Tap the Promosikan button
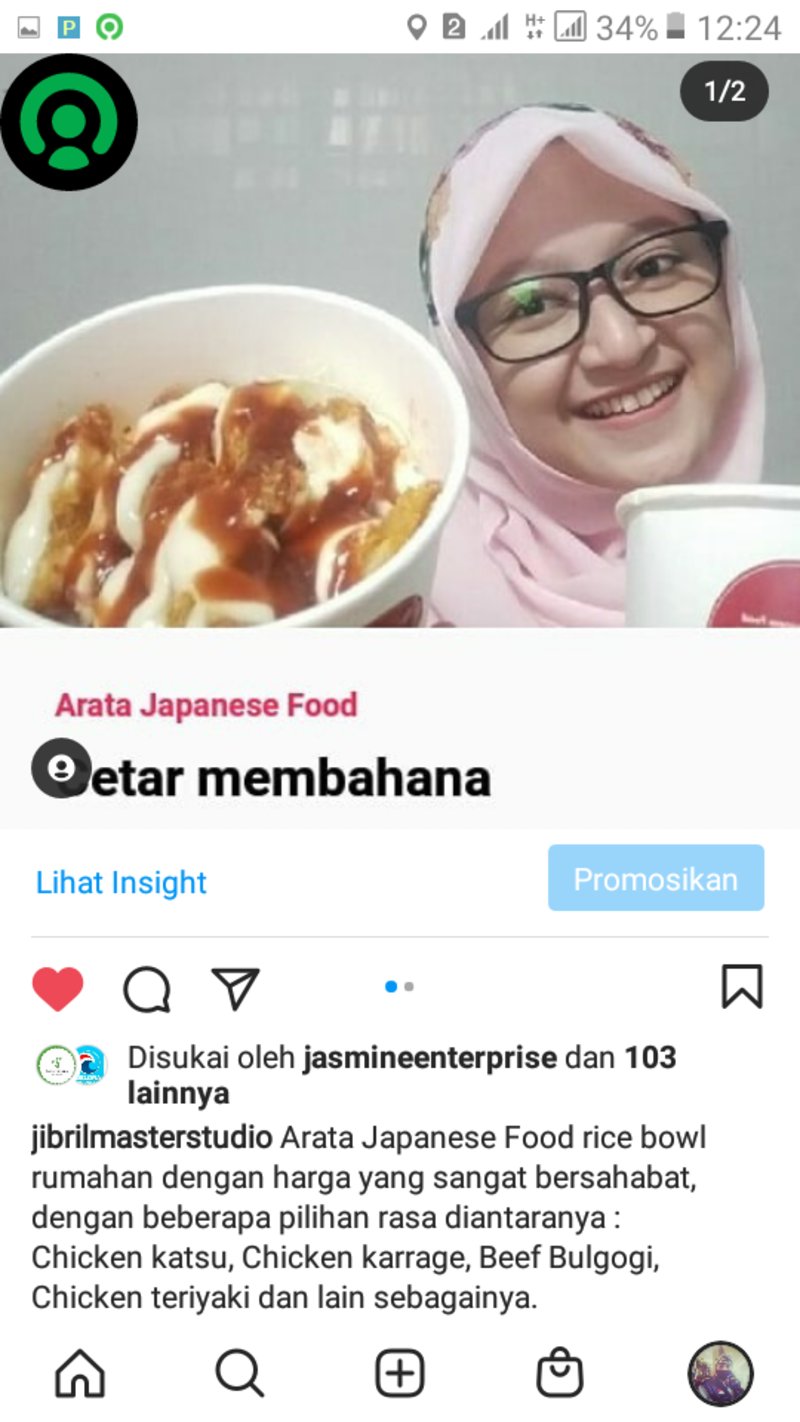 coord(656,878)
